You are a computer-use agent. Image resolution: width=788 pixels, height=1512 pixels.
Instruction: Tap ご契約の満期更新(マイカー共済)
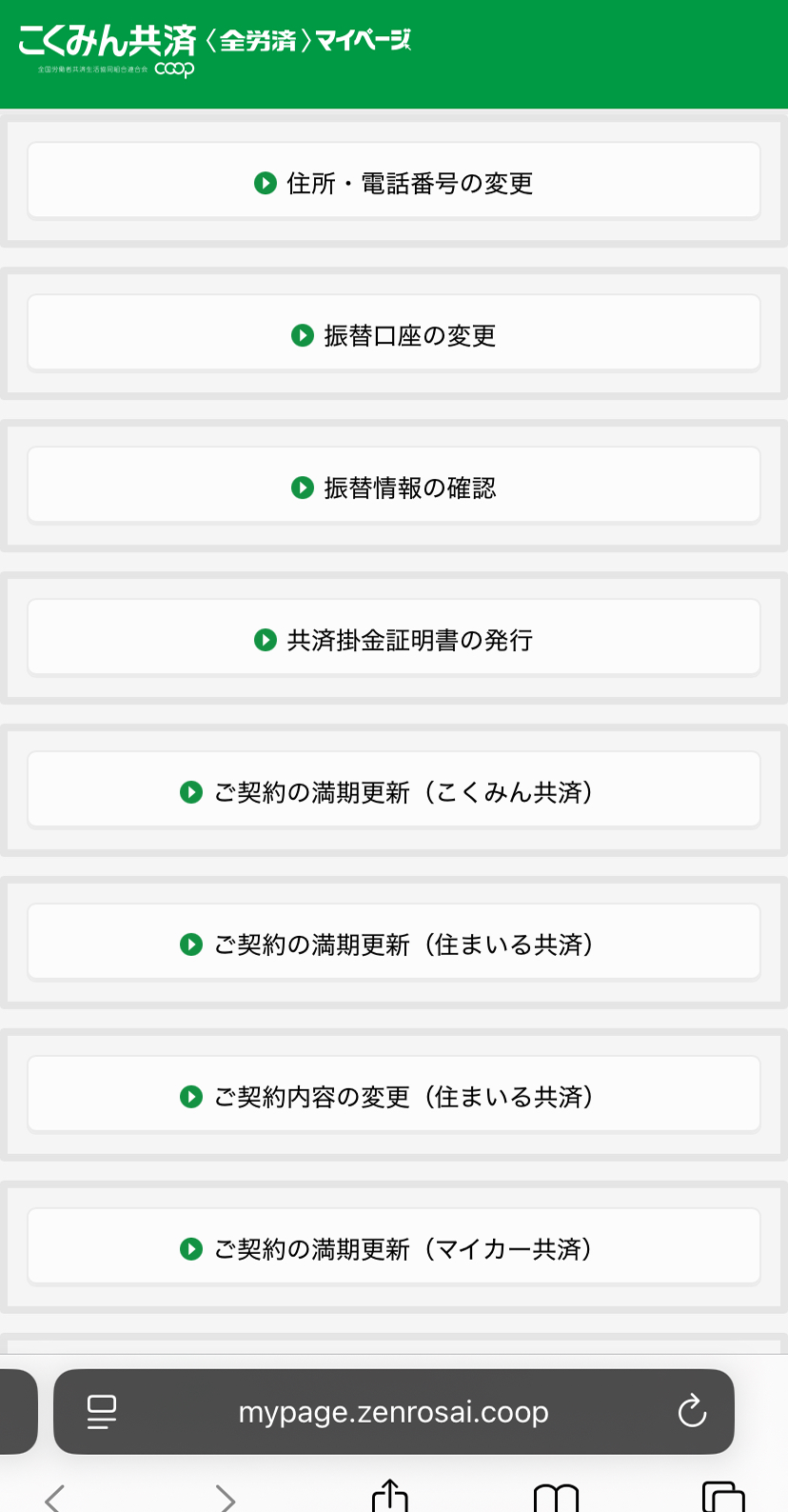pyautogui.click(x=393, y=1248)
